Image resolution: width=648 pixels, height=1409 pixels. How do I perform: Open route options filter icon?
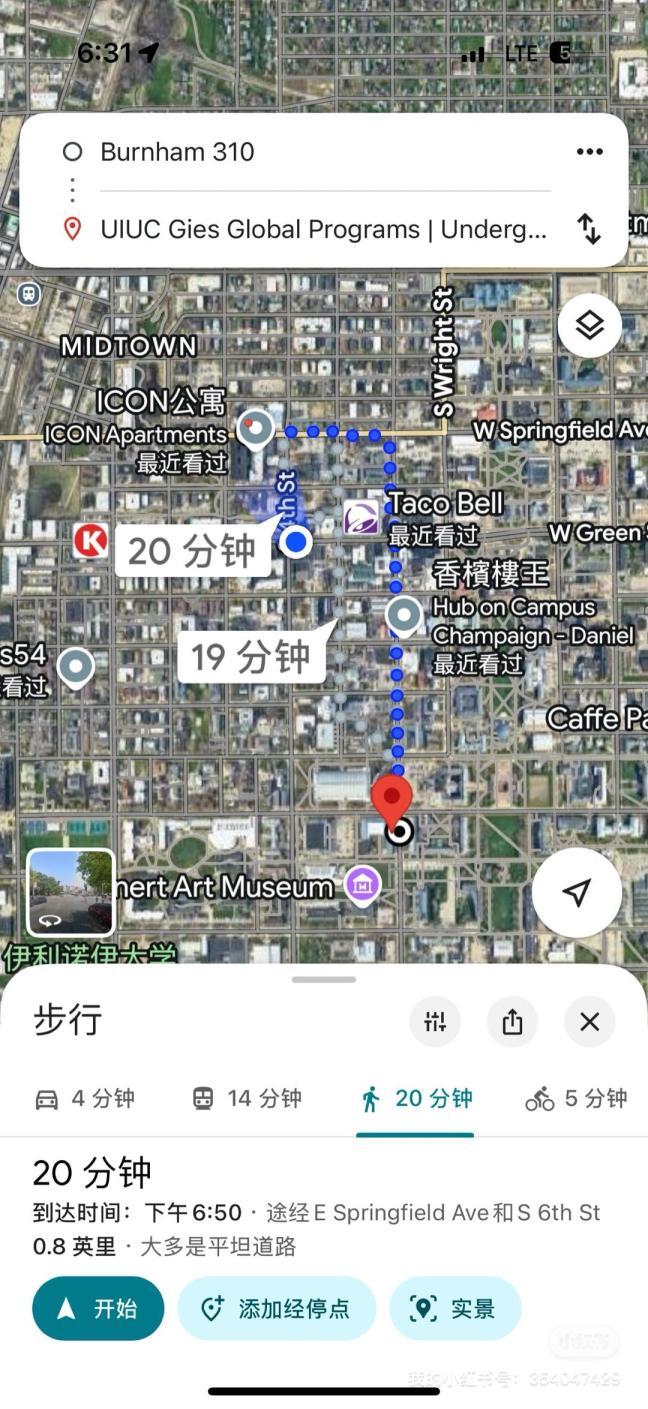[435, 1021]
